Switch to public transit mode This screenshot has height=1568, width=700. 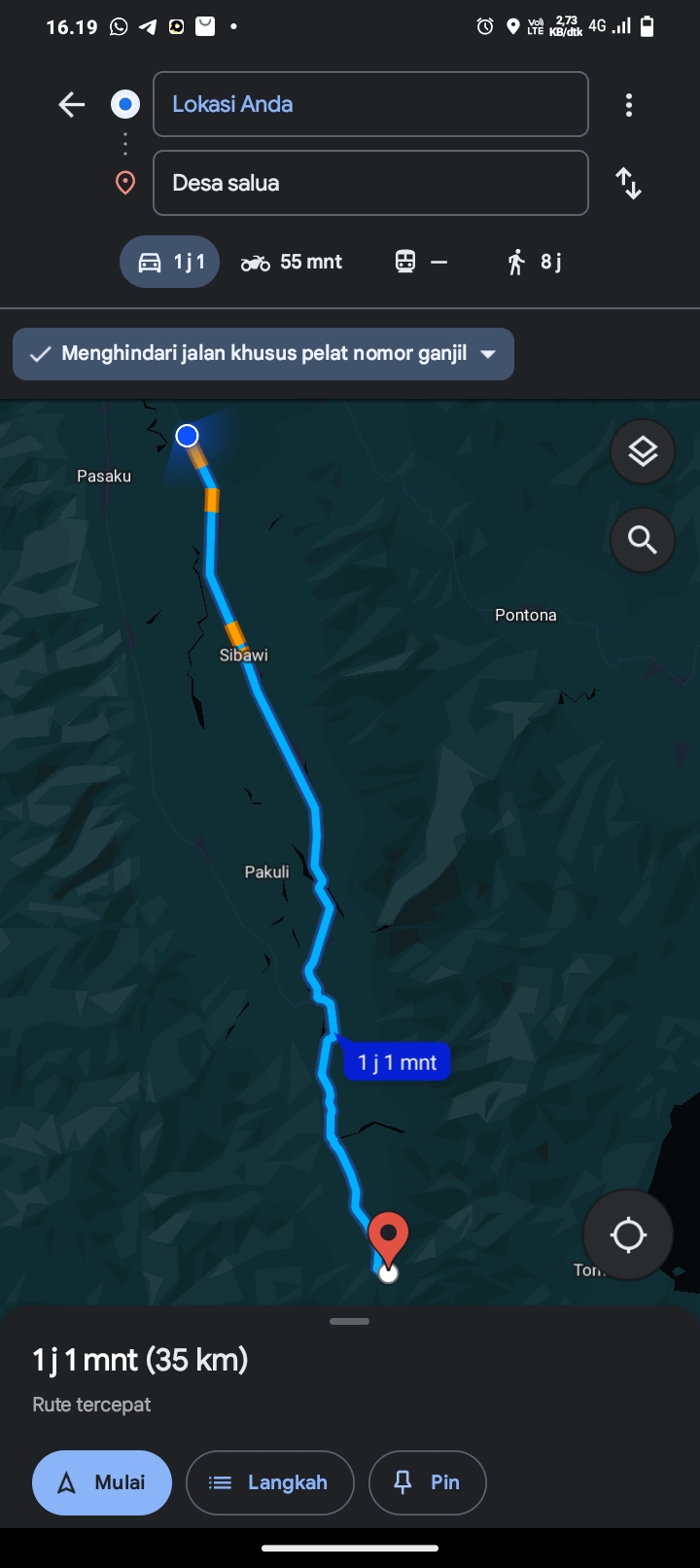(421, 262)
